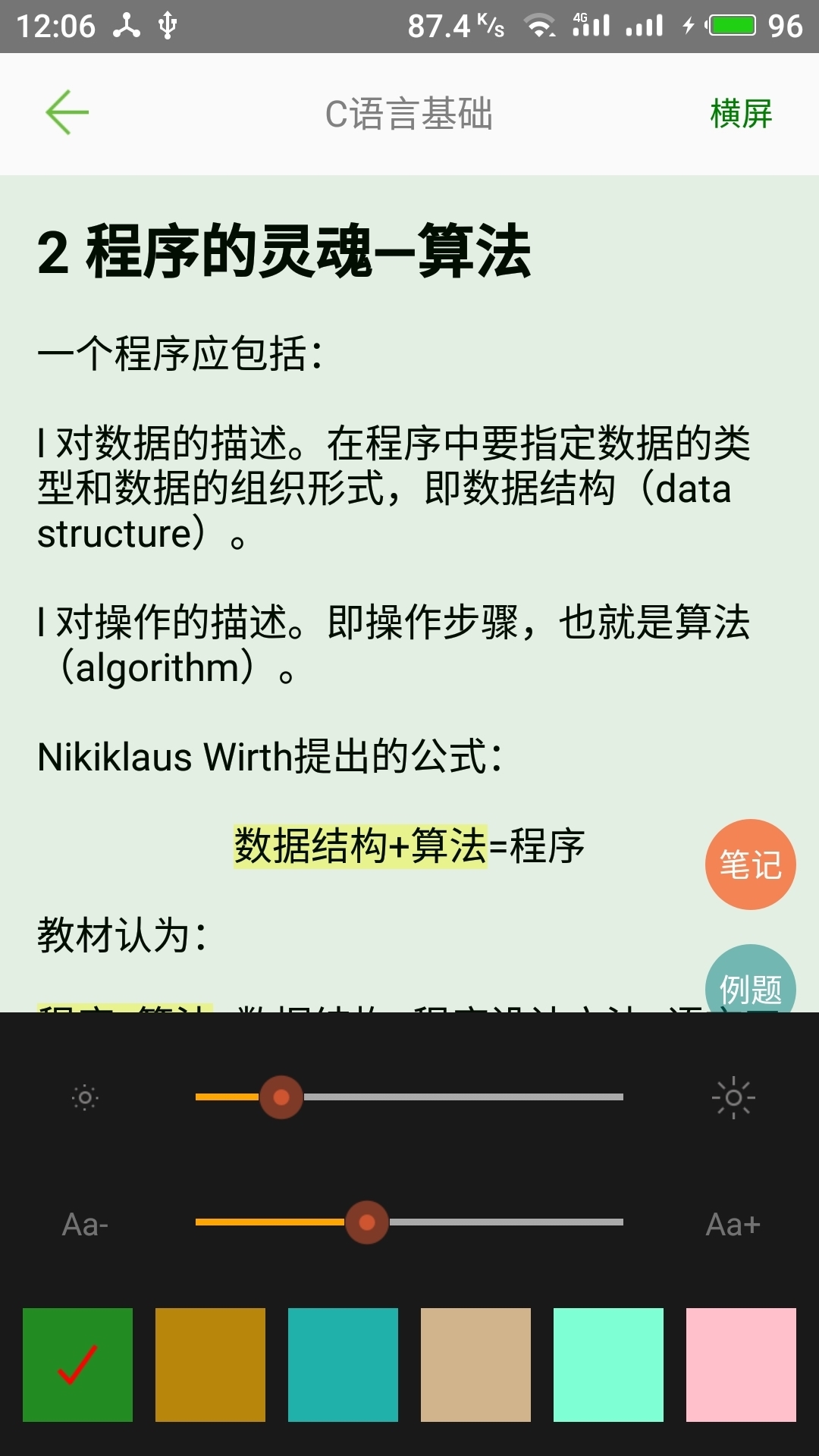Click the font size slider handle
Viewport: 819px width, 1456px height.
[368, 1221]
